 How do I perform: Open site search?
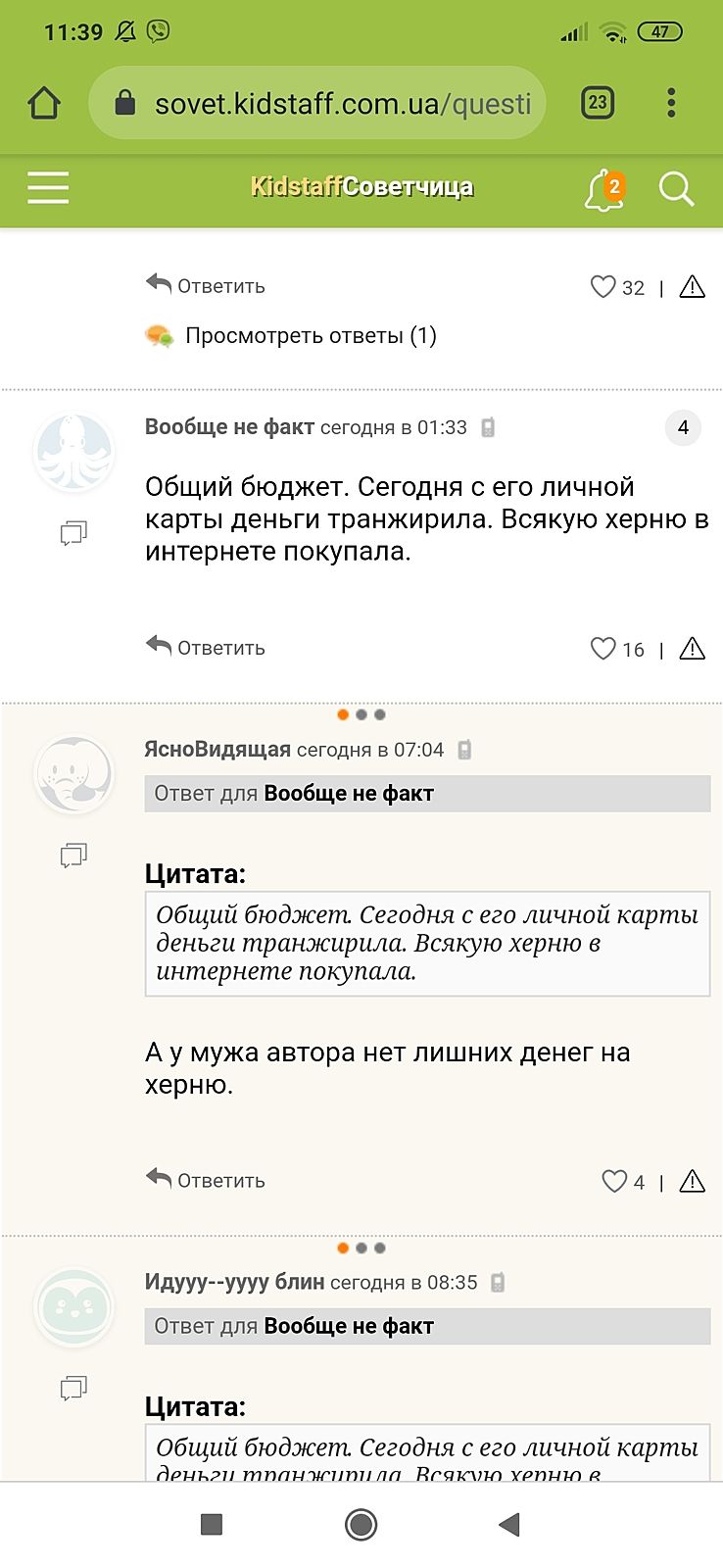pyautogui.click(x=676, y=188)
